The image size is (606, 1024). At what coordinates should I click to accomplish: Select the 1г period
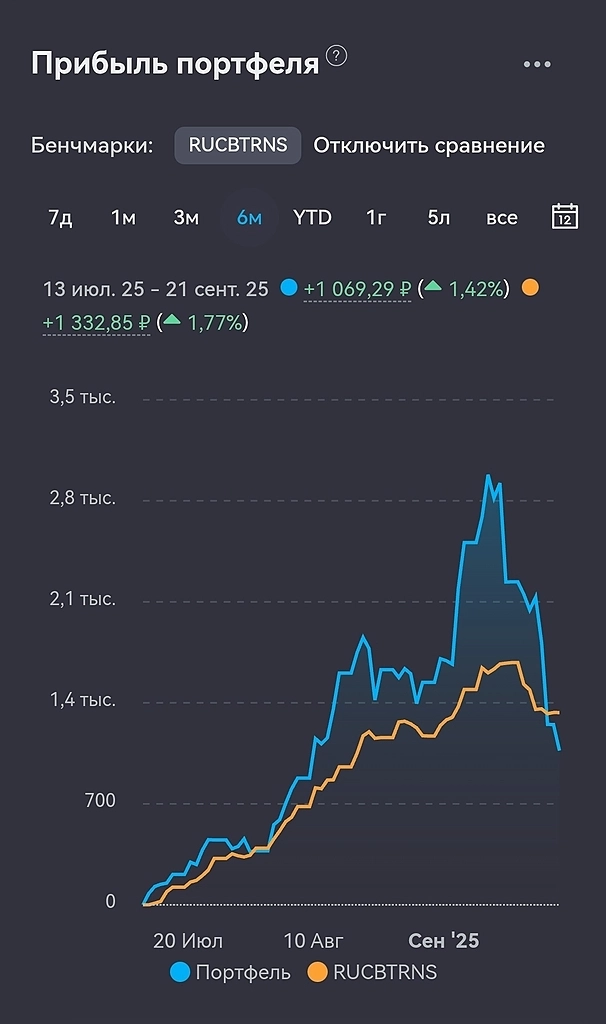(x=376, y=217)
